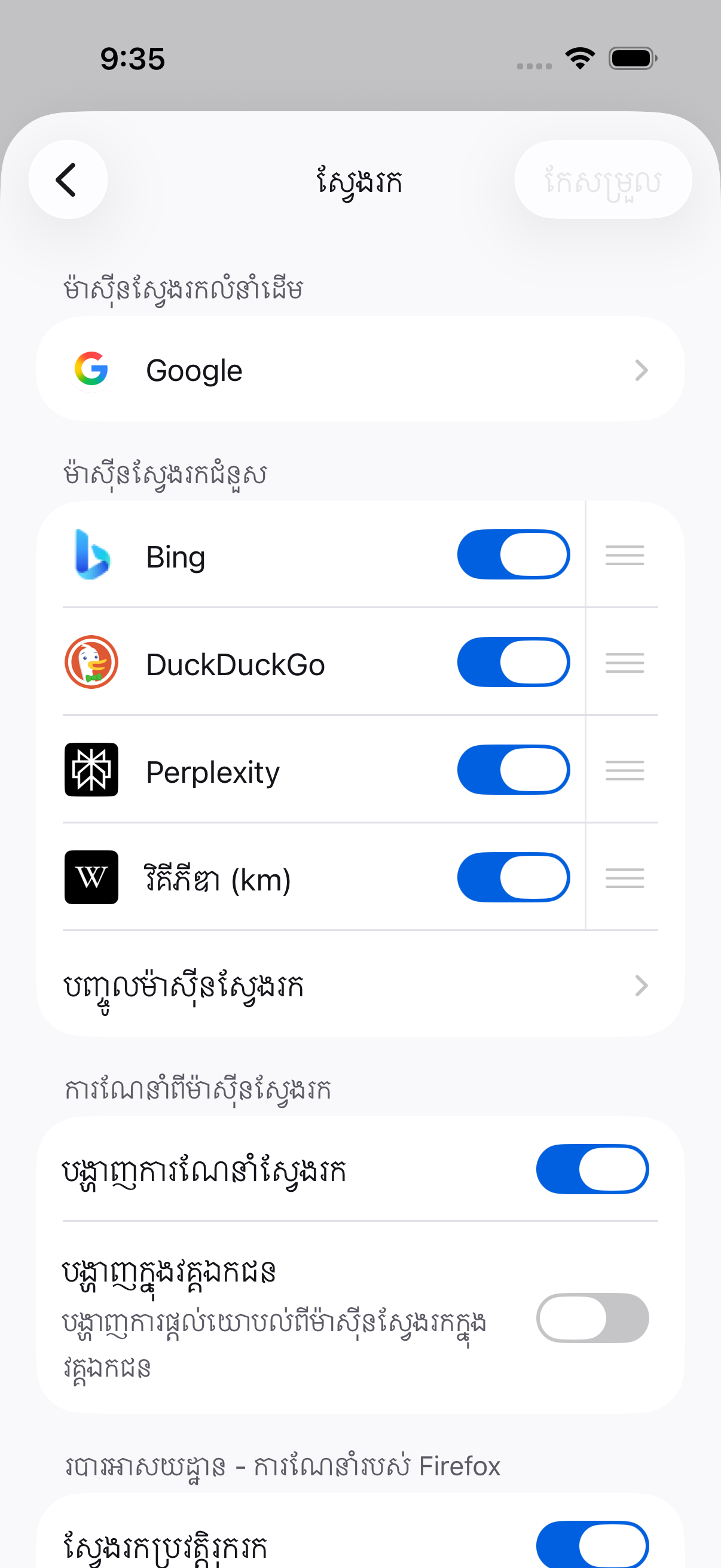Tap the reorder handle beside DuckDuckGo
Viewport: 721px width, 1568px height.
(624, 662)
